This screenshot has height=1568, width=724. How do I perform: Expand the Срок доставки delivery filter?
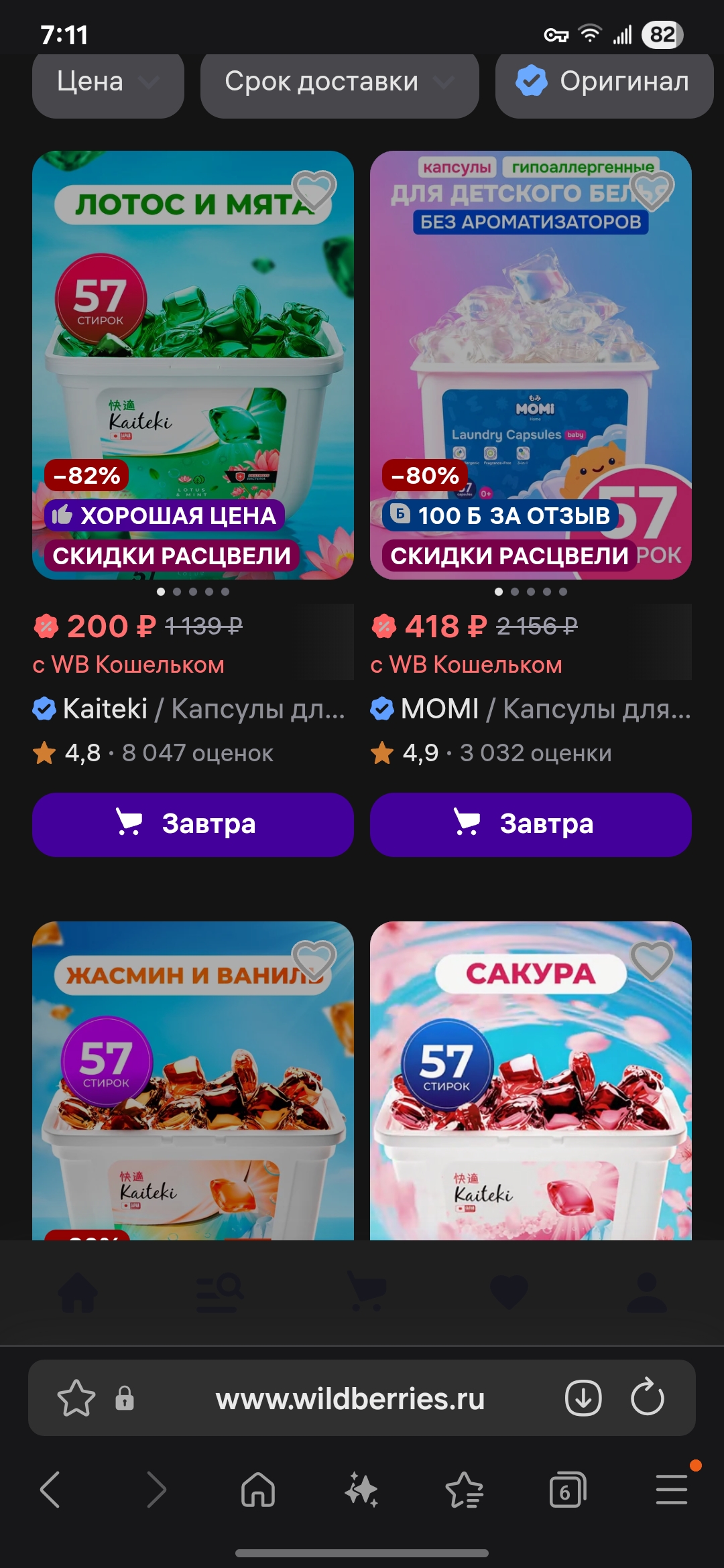tap(339, 83)
